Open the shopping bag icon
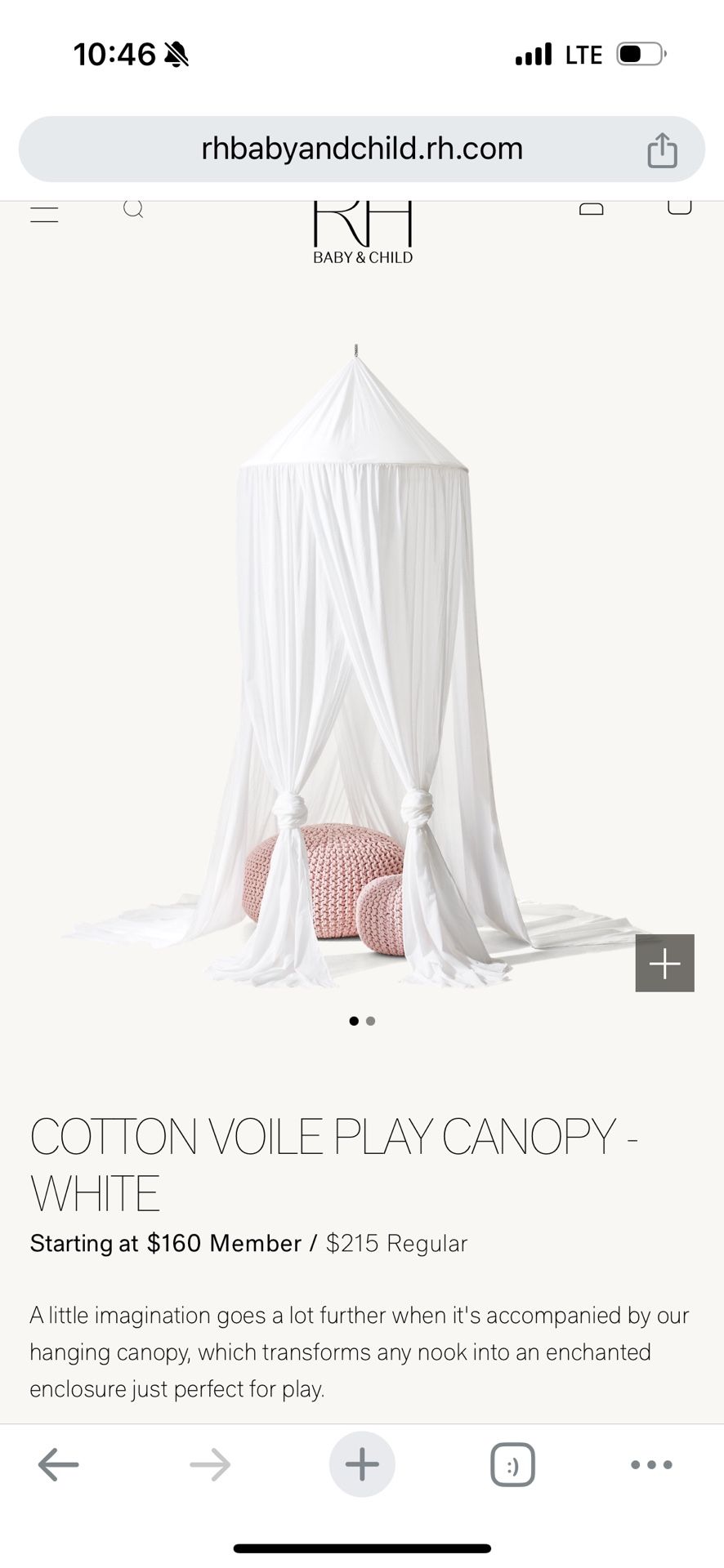The image size is (724, 1568). point(678,208)
